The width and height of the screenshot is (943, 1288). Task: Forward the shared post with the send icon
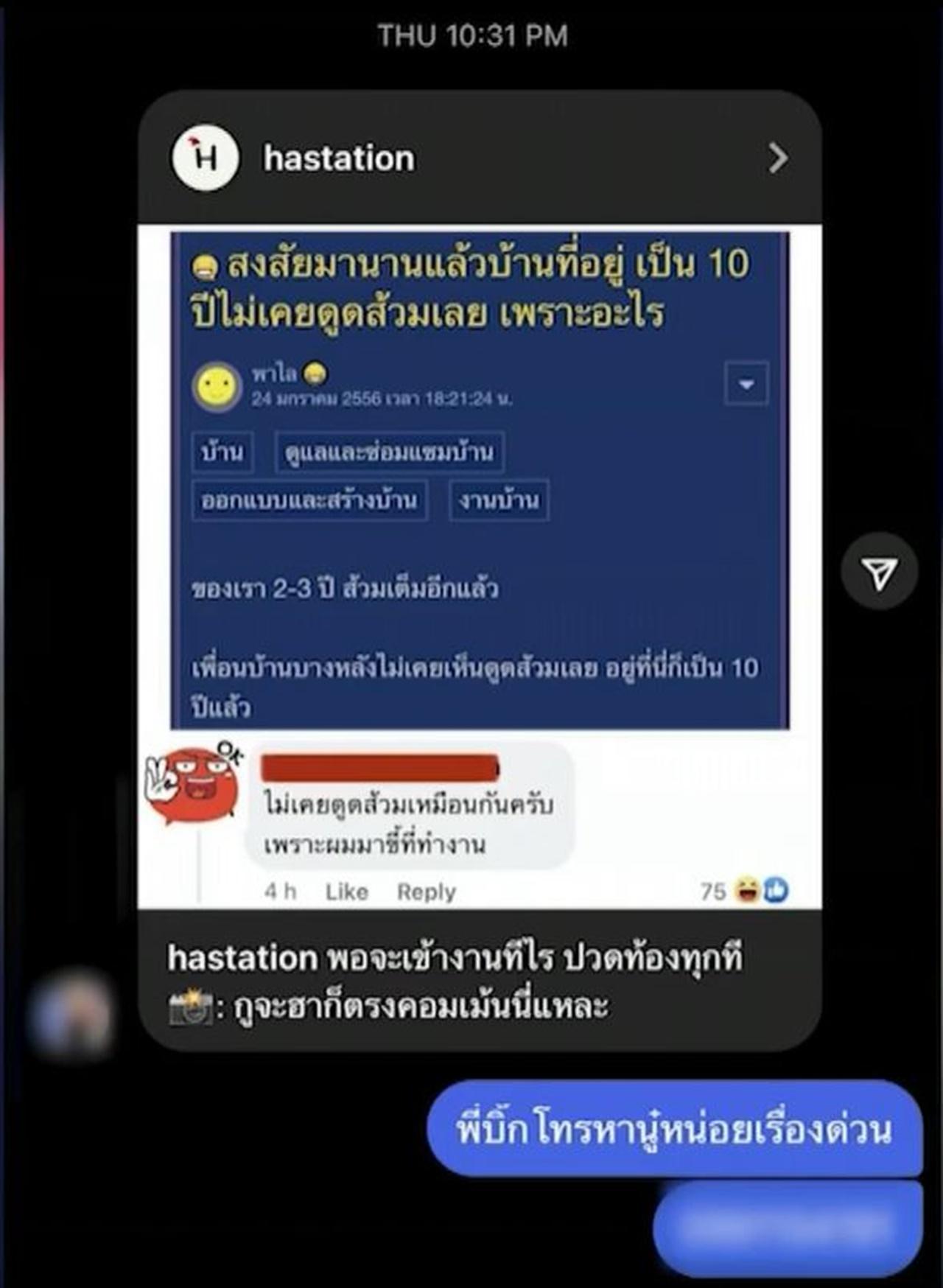(x=880, y=571)
